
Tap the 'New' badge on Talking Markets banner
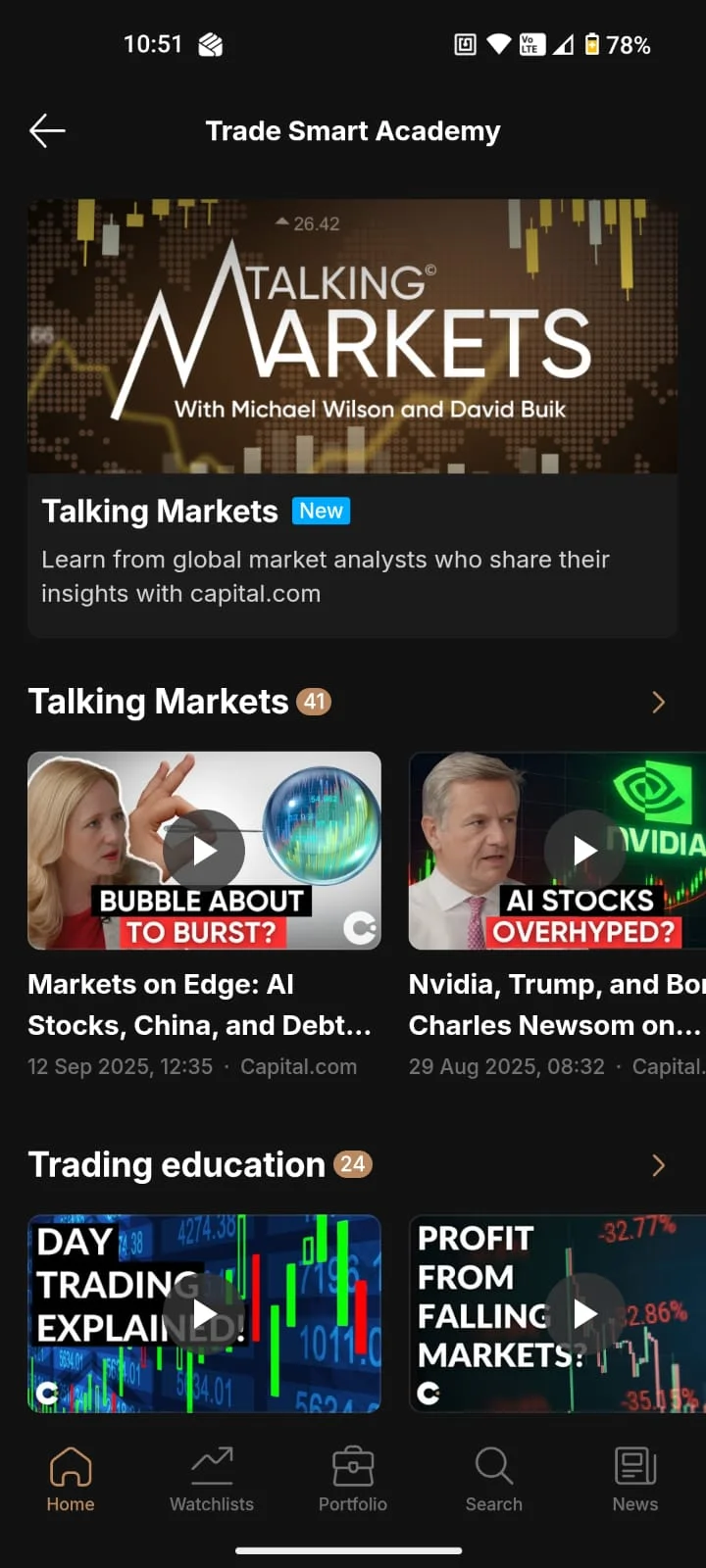point(321,511)
